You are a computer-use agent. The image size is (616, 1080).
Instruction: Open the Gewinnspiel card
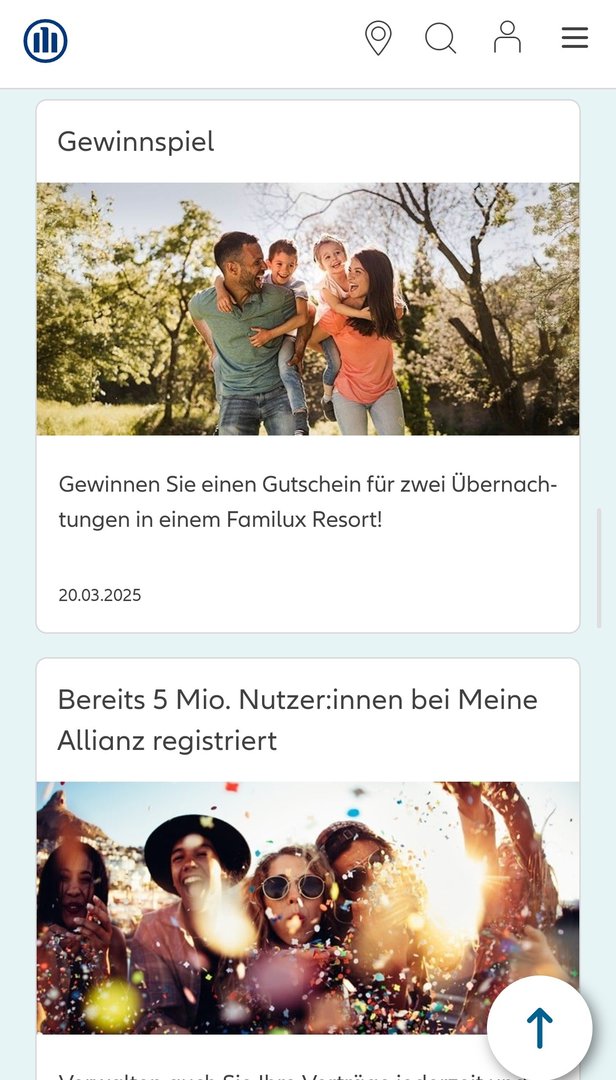click(x=308, y=366)
